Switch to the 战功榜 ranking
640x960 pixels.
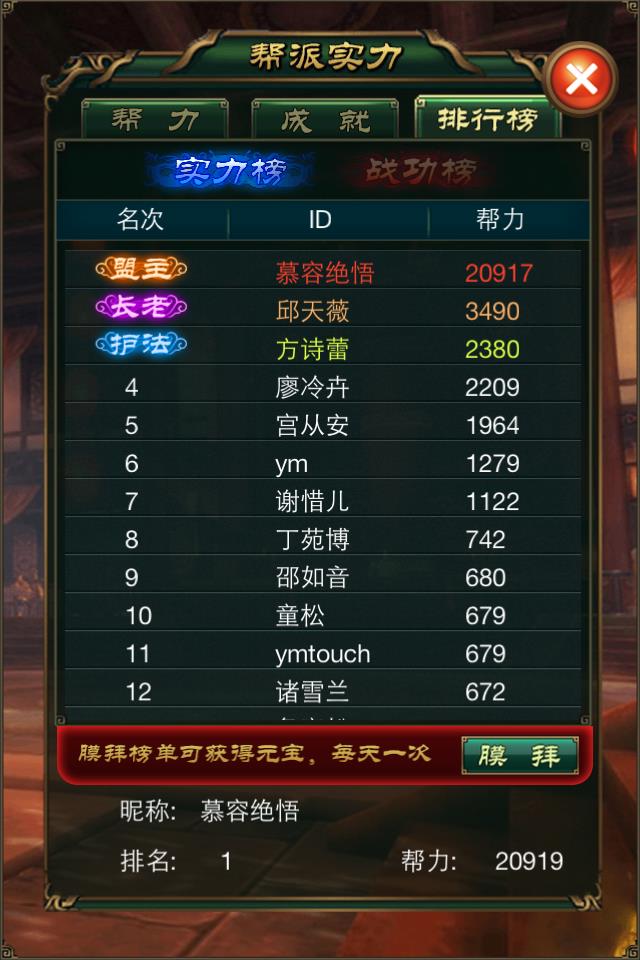[x=418, y=171]
